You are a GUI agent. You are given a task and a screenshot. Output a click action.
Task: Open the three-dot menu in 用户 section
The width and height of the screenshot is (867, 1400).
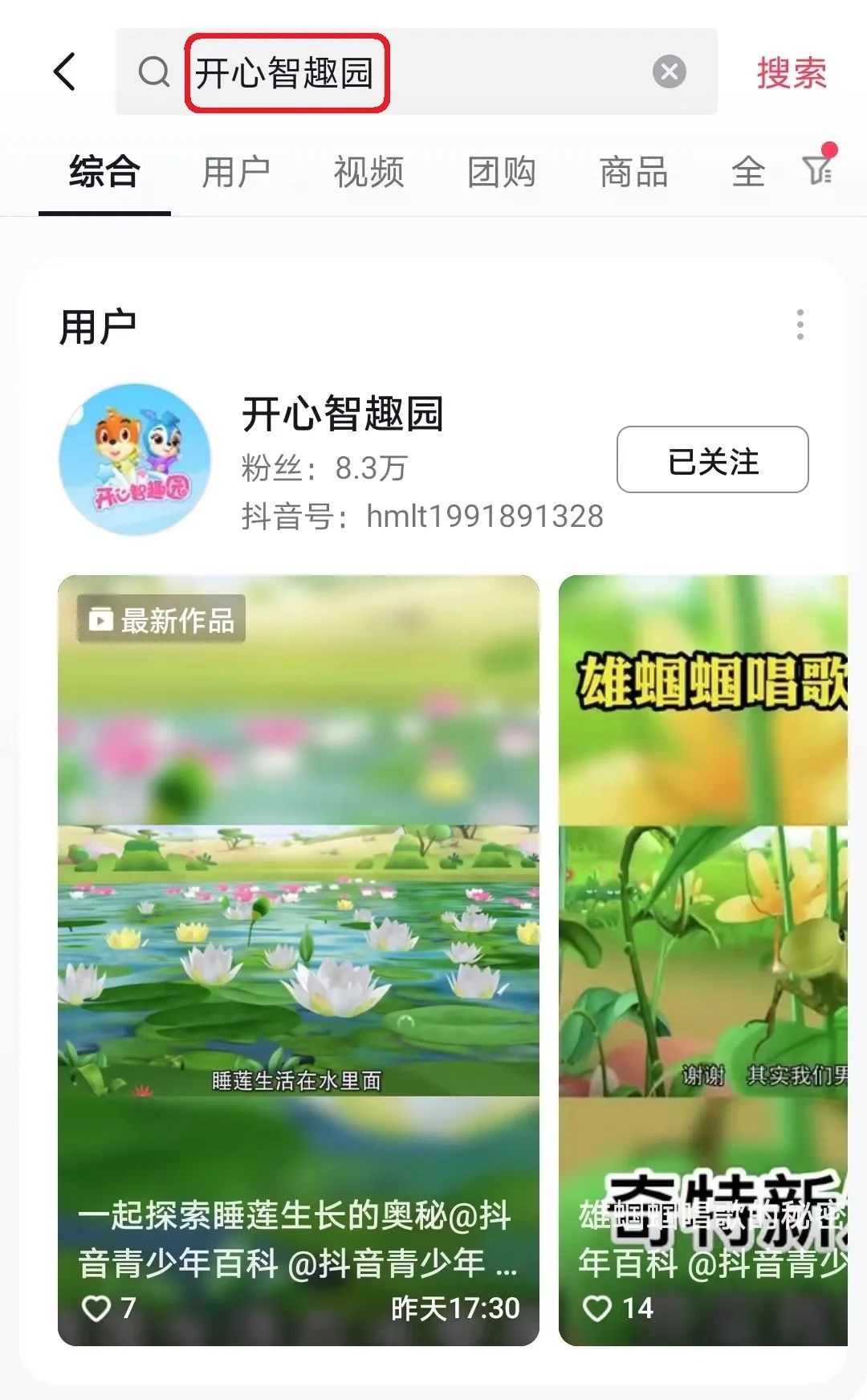pos(800,324)
